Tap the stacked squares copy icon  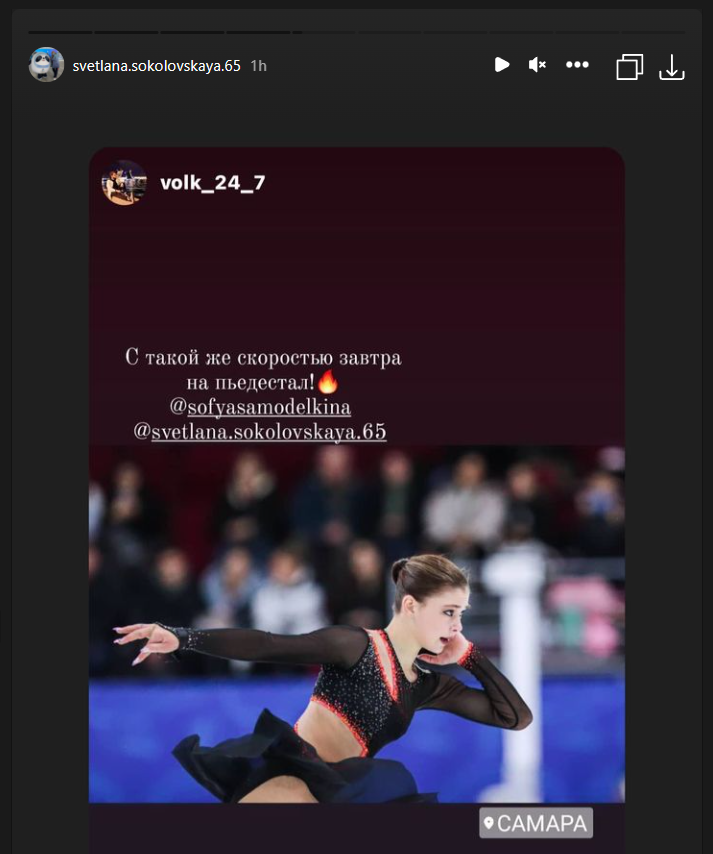(x=629, y=66)
